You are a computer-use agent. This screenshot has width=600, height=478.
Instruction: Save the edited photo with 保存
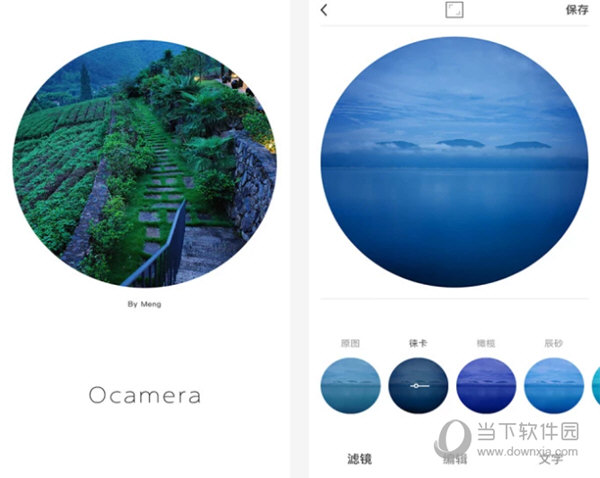[576, 10]
